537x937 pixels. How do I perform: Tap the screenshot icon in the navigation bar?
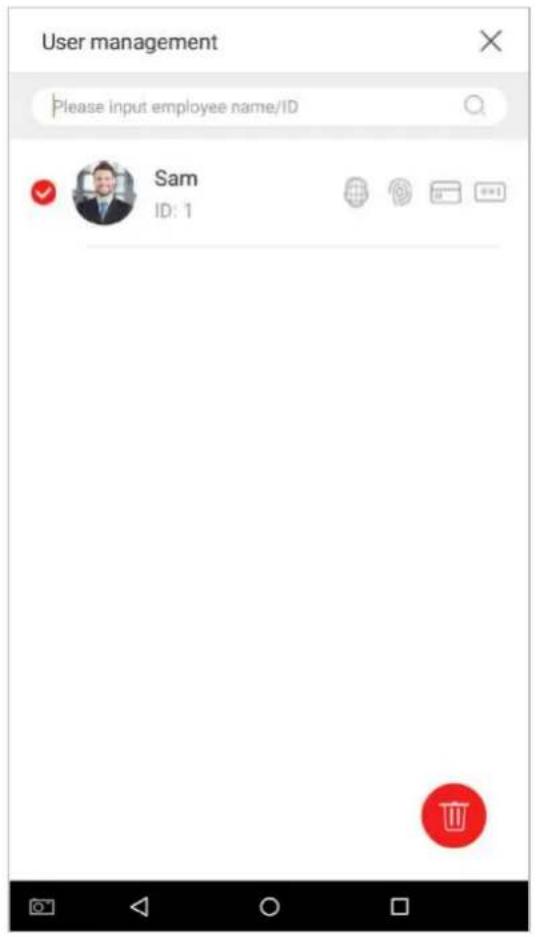tap(42, 907)
